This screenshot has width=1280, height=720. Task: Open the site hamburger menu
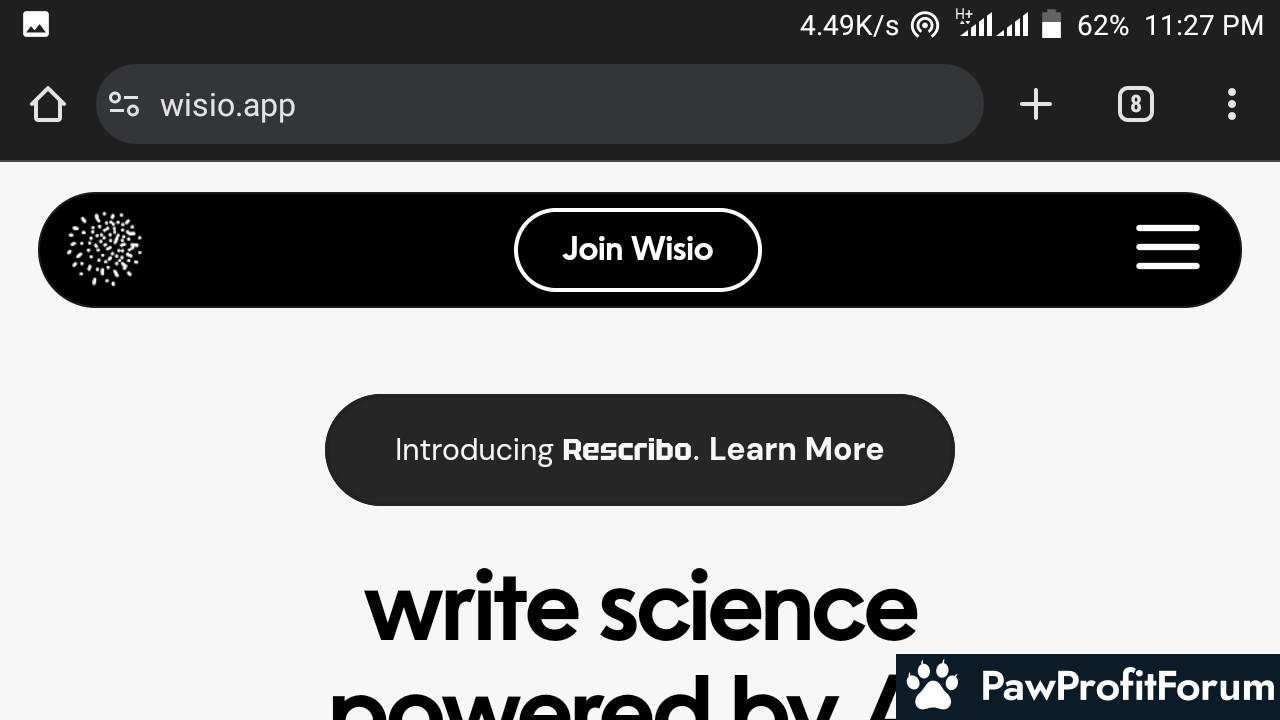pyautogui.click(x=1167, y=248)
